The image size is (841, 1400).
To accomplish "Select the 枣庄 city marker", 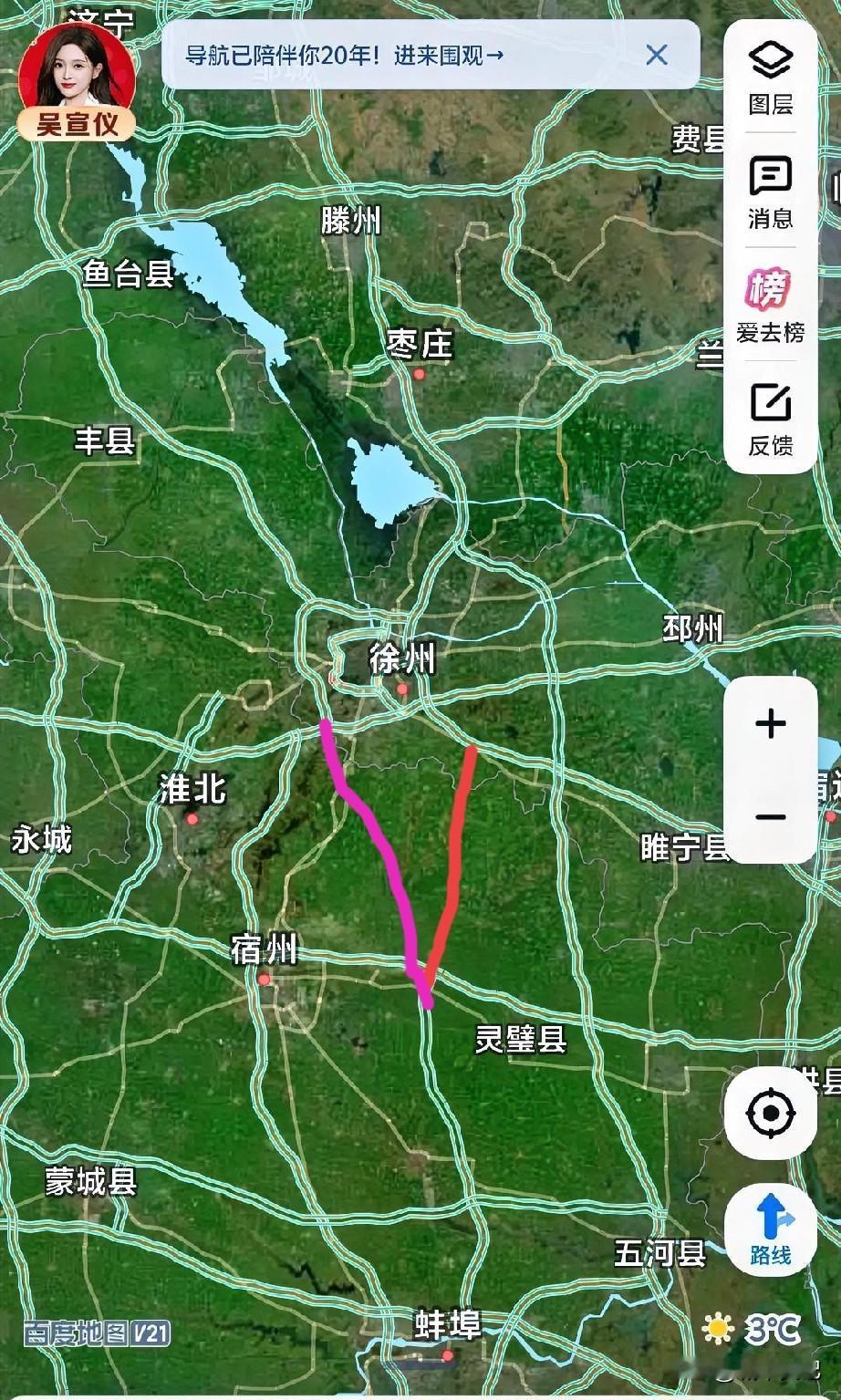I will pyautogui.click(x=420, y=374).
